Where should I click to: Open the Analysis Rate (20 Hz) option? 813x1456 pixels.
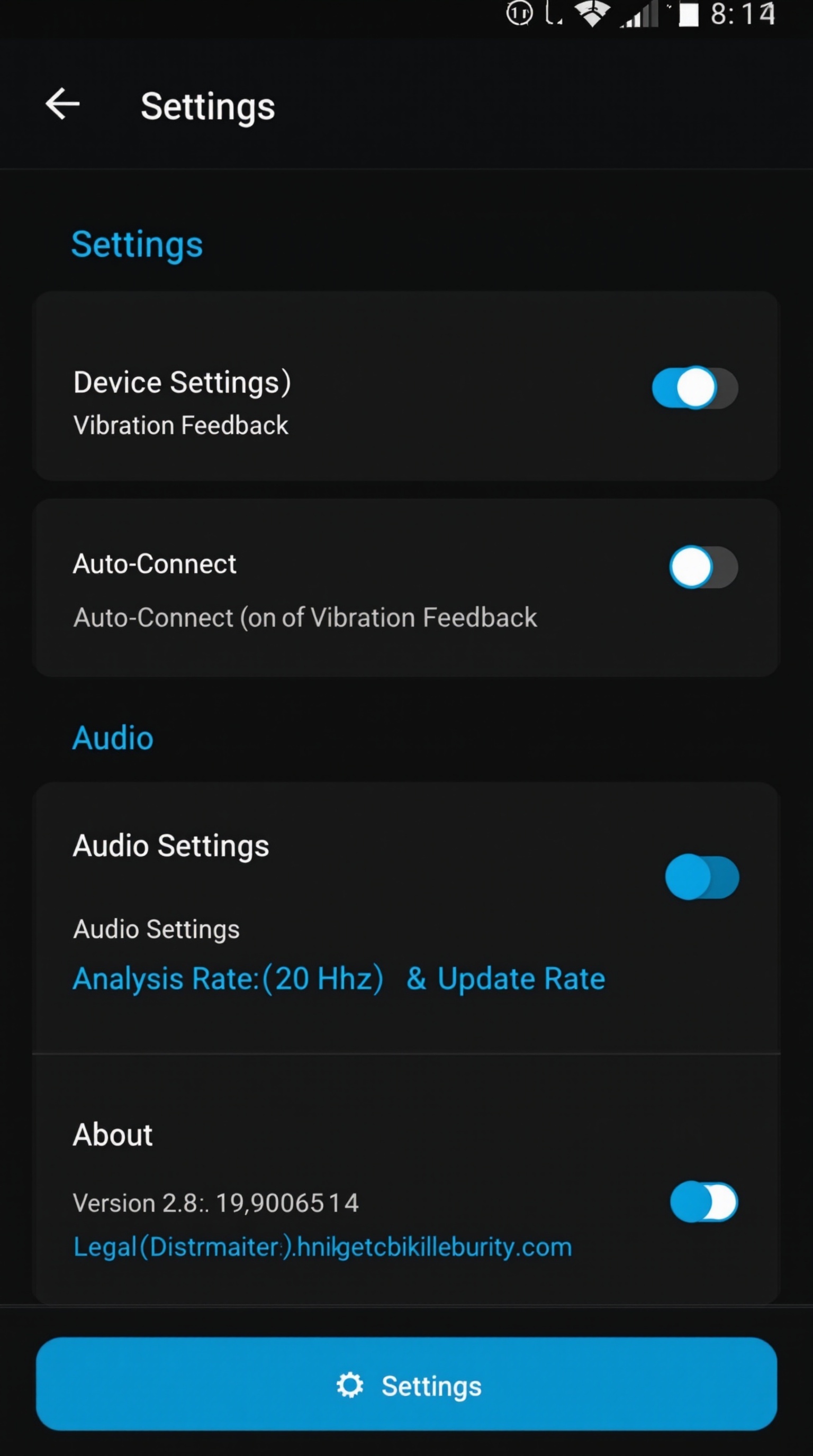pyautogui.click(x=228, y=979)
